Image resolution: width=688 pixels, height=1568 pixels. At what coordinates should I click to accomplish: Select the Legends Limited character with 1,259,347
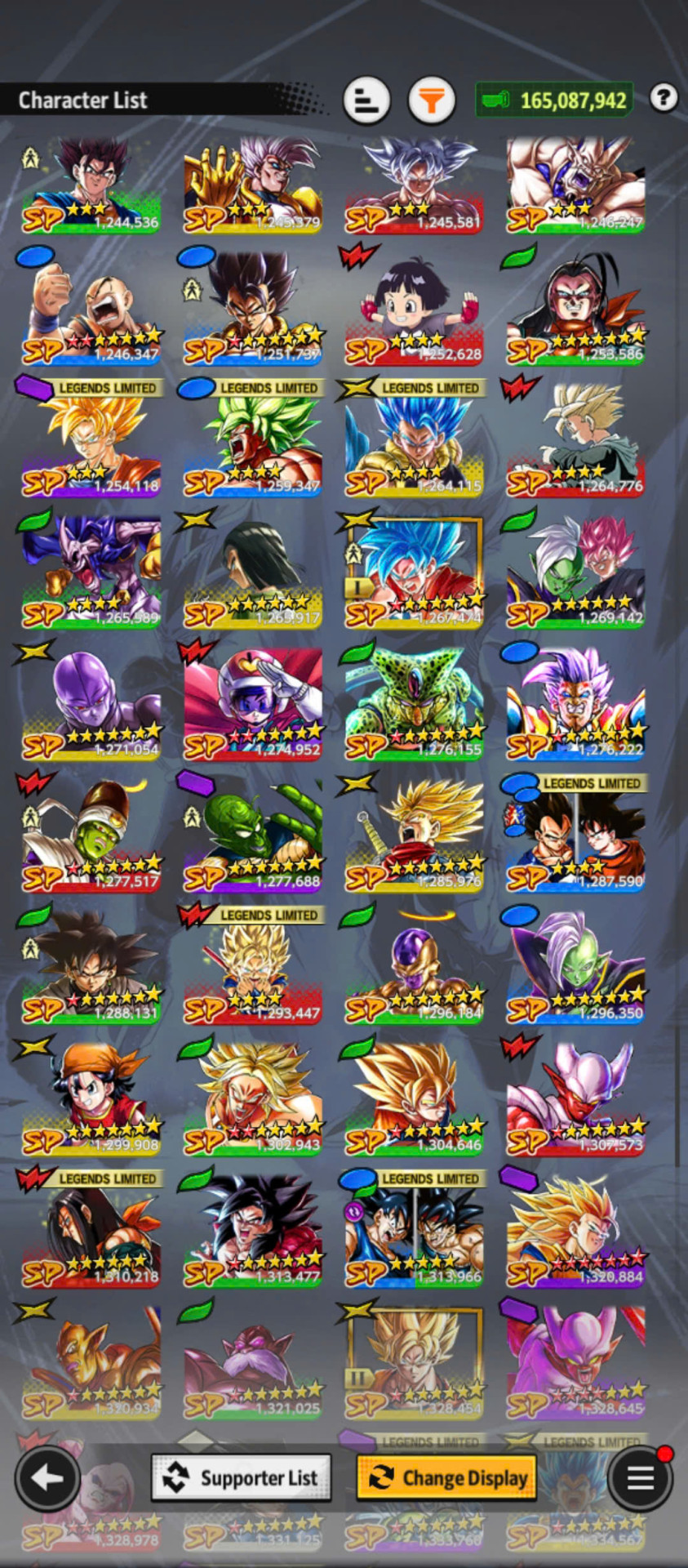pos(252,448)
